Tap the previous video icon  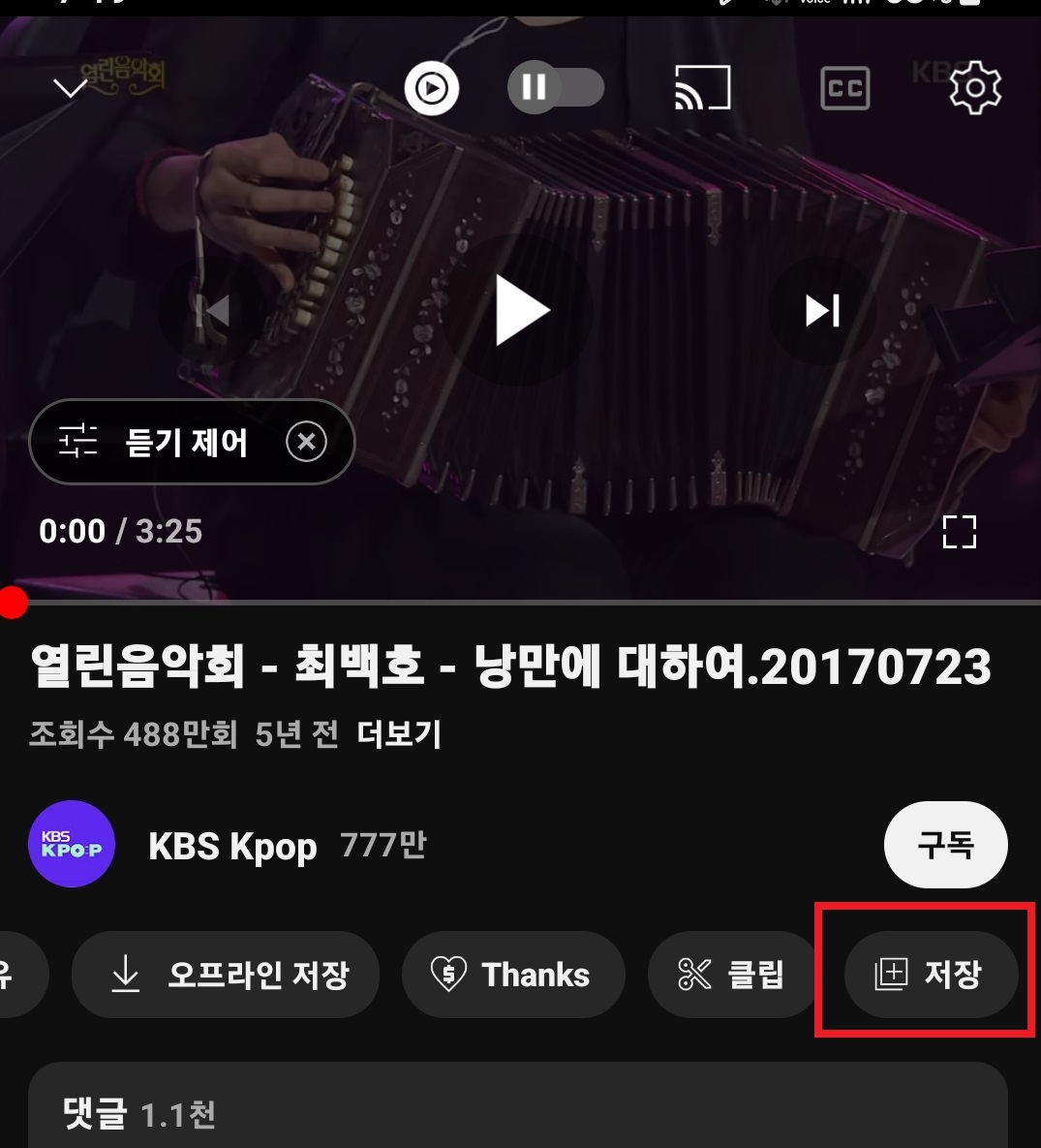tap(212, 310)
